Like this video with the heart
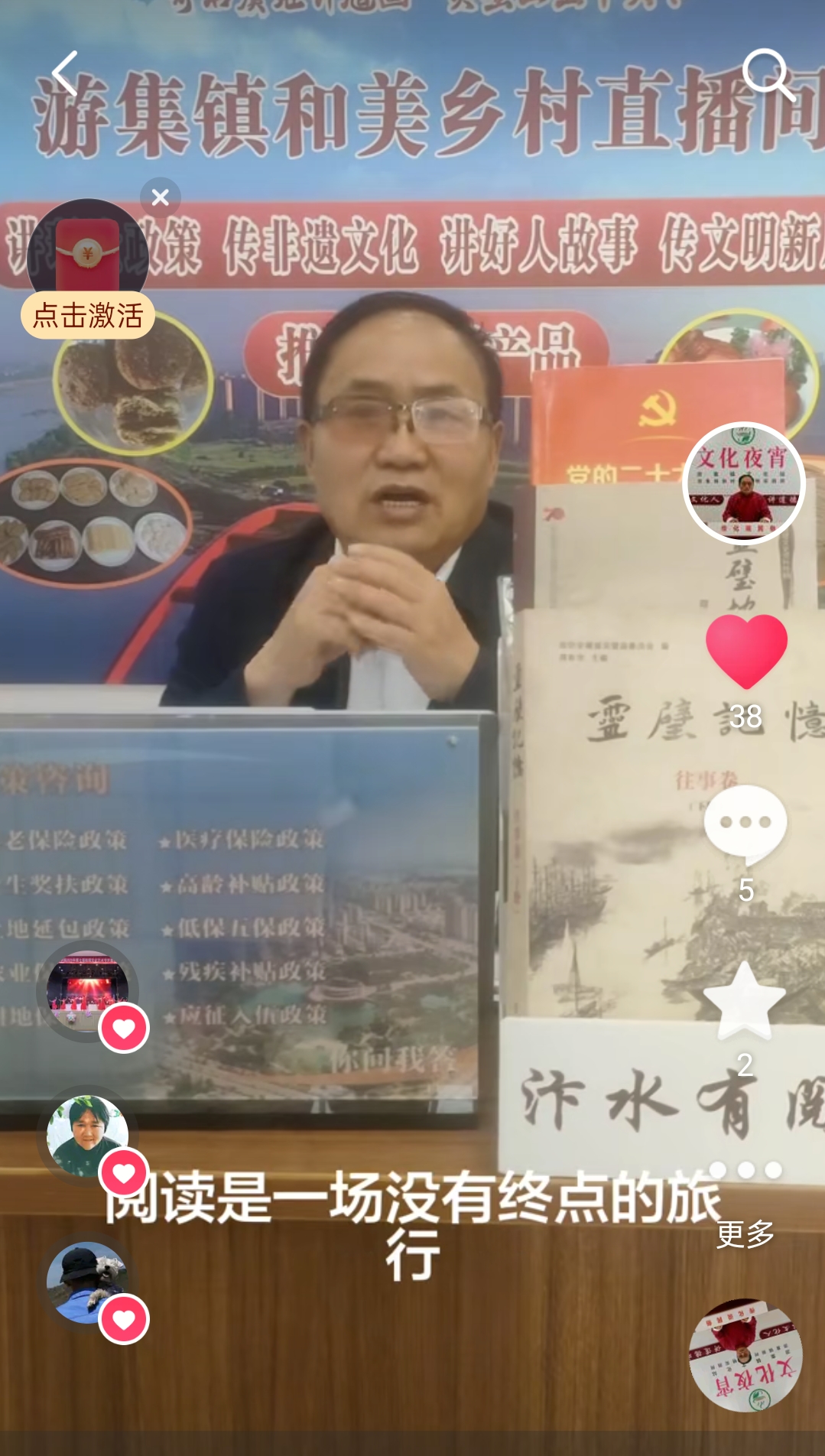 pos(746,651)
